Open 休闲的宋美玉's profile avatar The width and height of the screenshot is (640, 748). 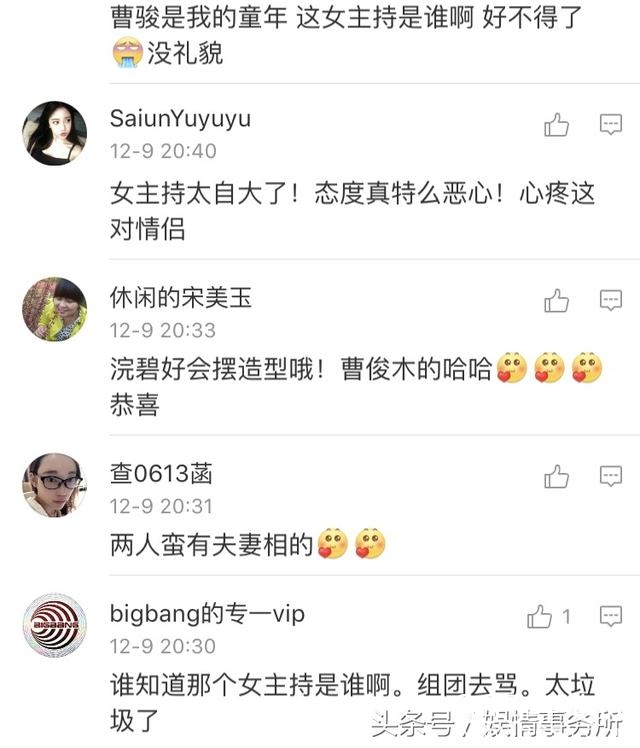(x=54, y=309)
